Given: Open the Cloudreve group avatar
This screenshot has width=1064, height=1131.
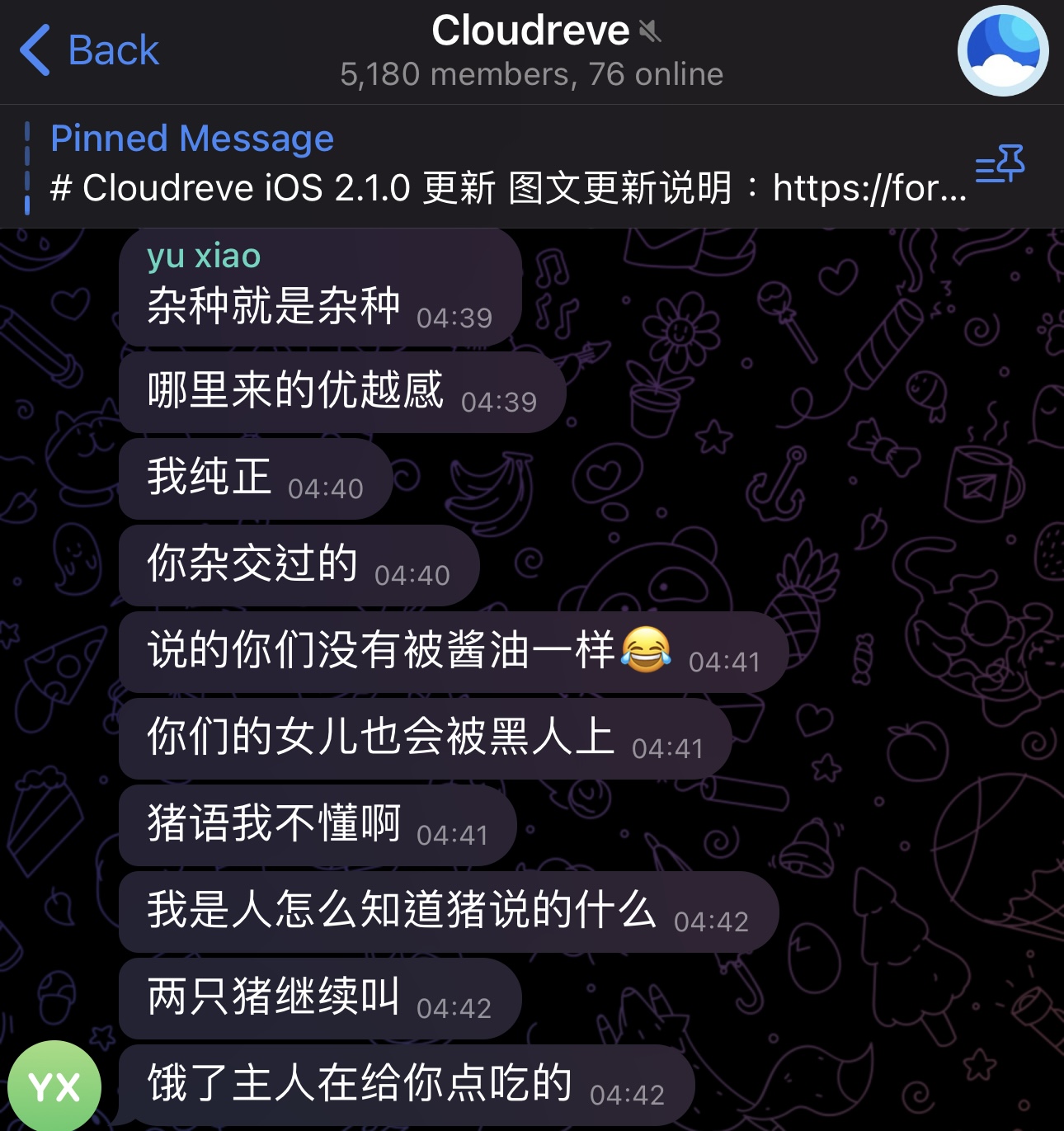Looking at the screenshot, I should [x=1002, y=50].
